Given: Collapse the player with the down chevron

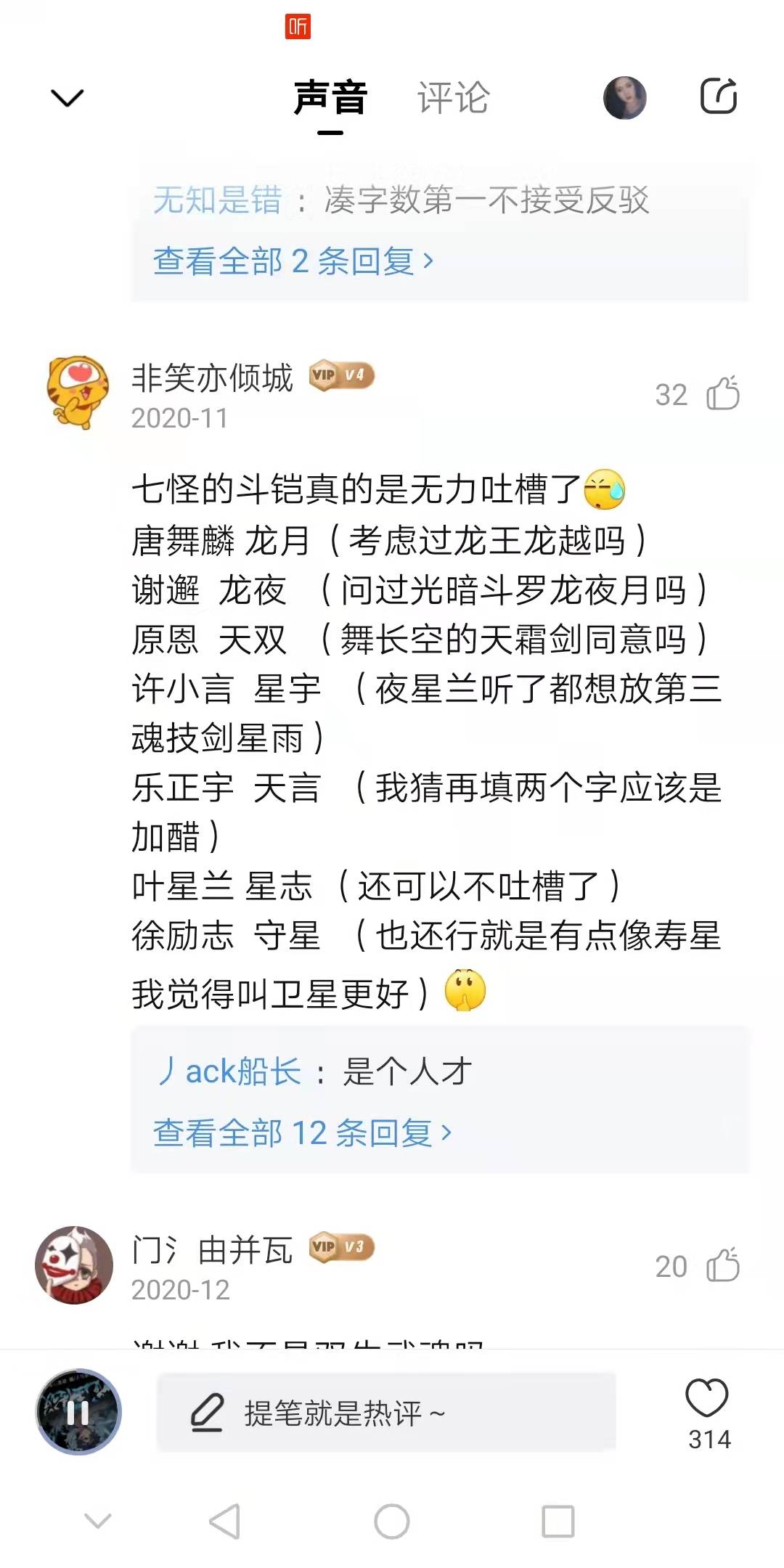Looking at the screenshot, I should (x=68, y=97).
